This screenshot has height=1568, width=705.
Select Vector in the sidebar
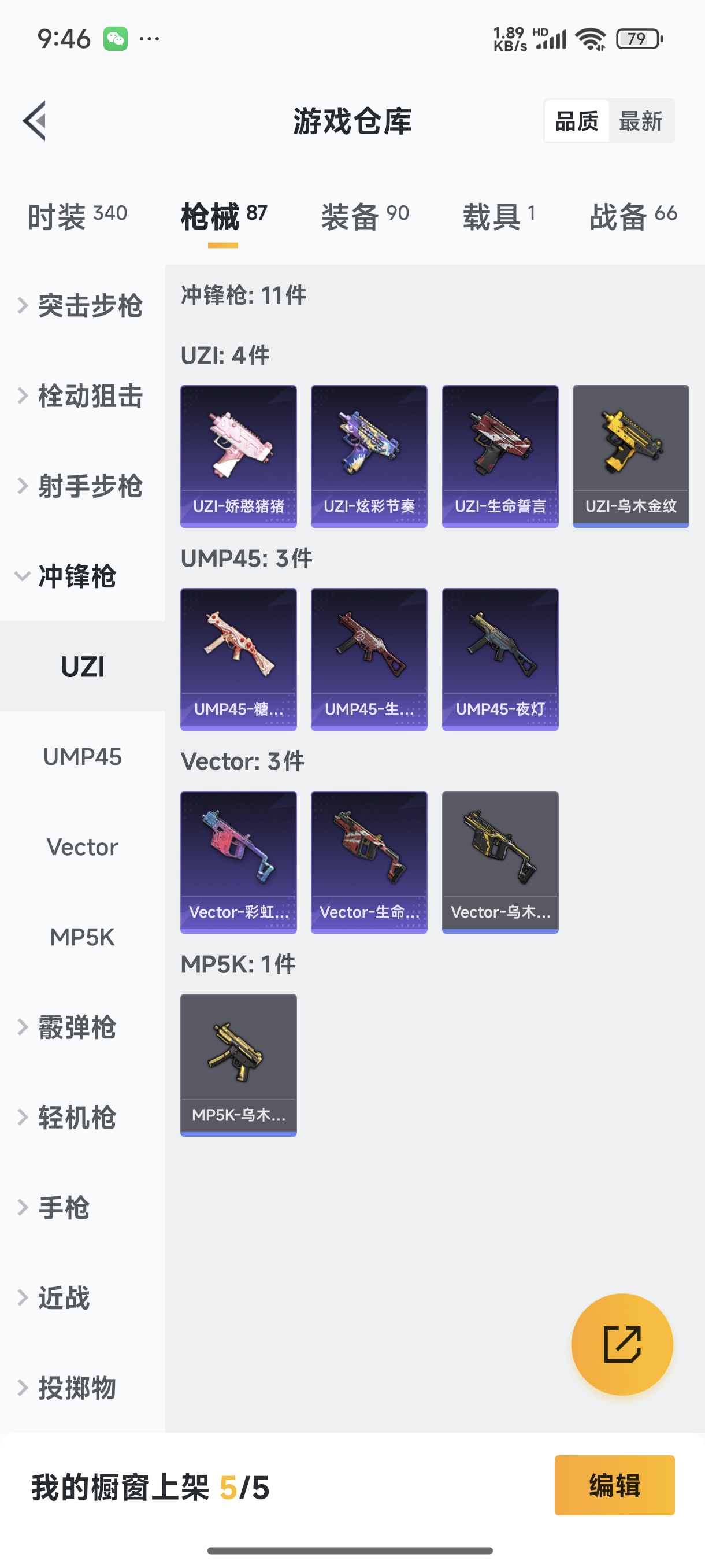coord(82,846)
